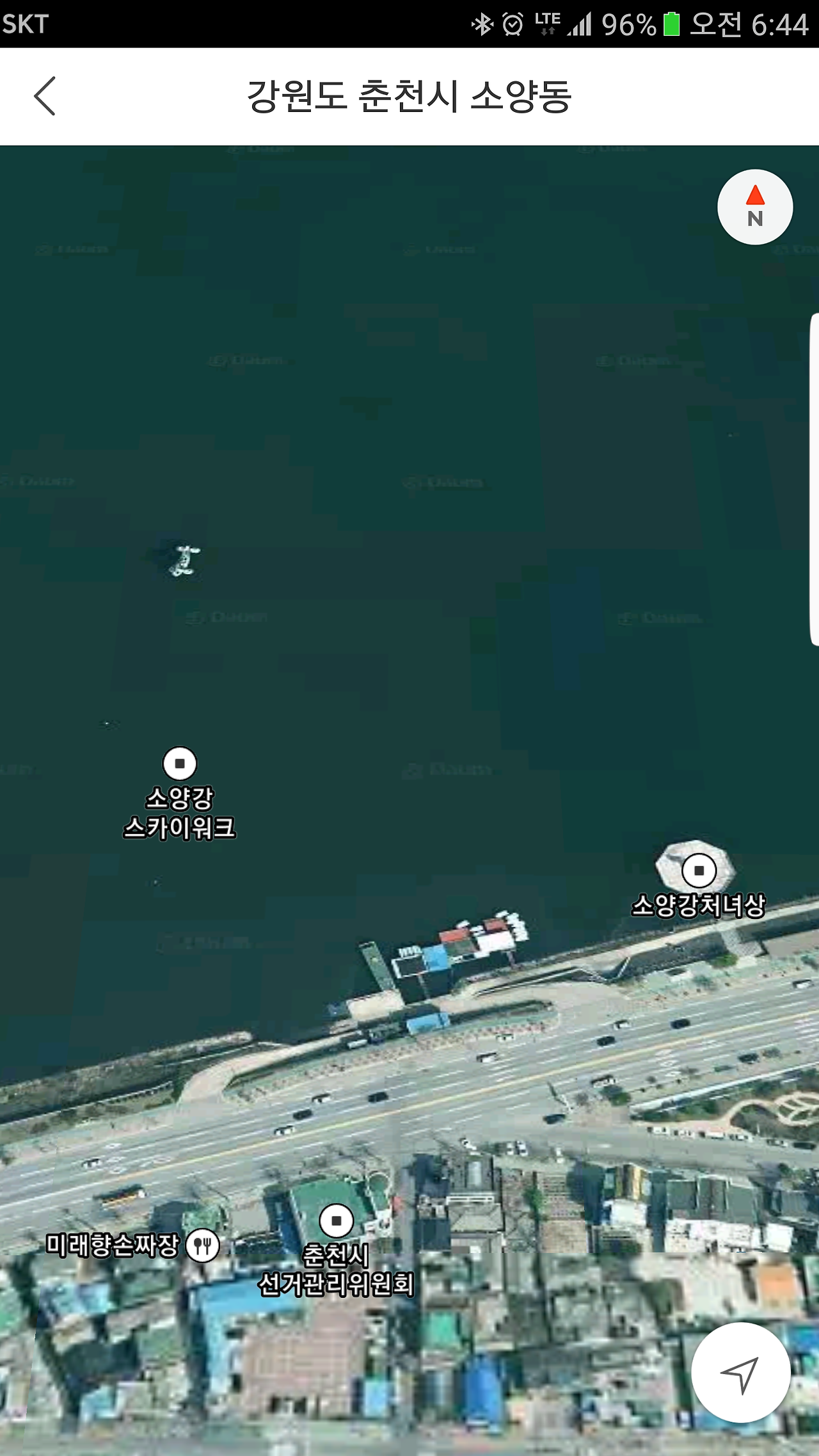Screen dimensions: 819x1456
Task: Open the side panel handle at right edge
Action: [814, 479]
